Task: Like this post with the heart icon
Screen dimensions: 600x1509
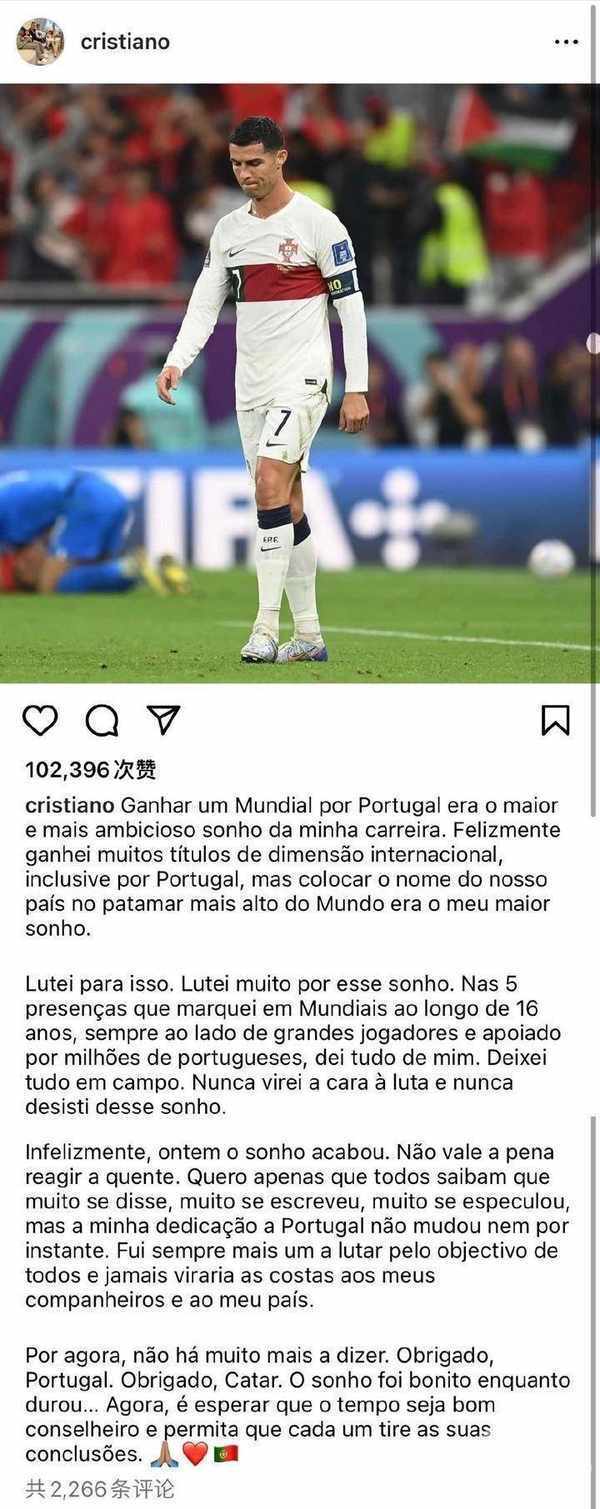Action: pos(40,720)
